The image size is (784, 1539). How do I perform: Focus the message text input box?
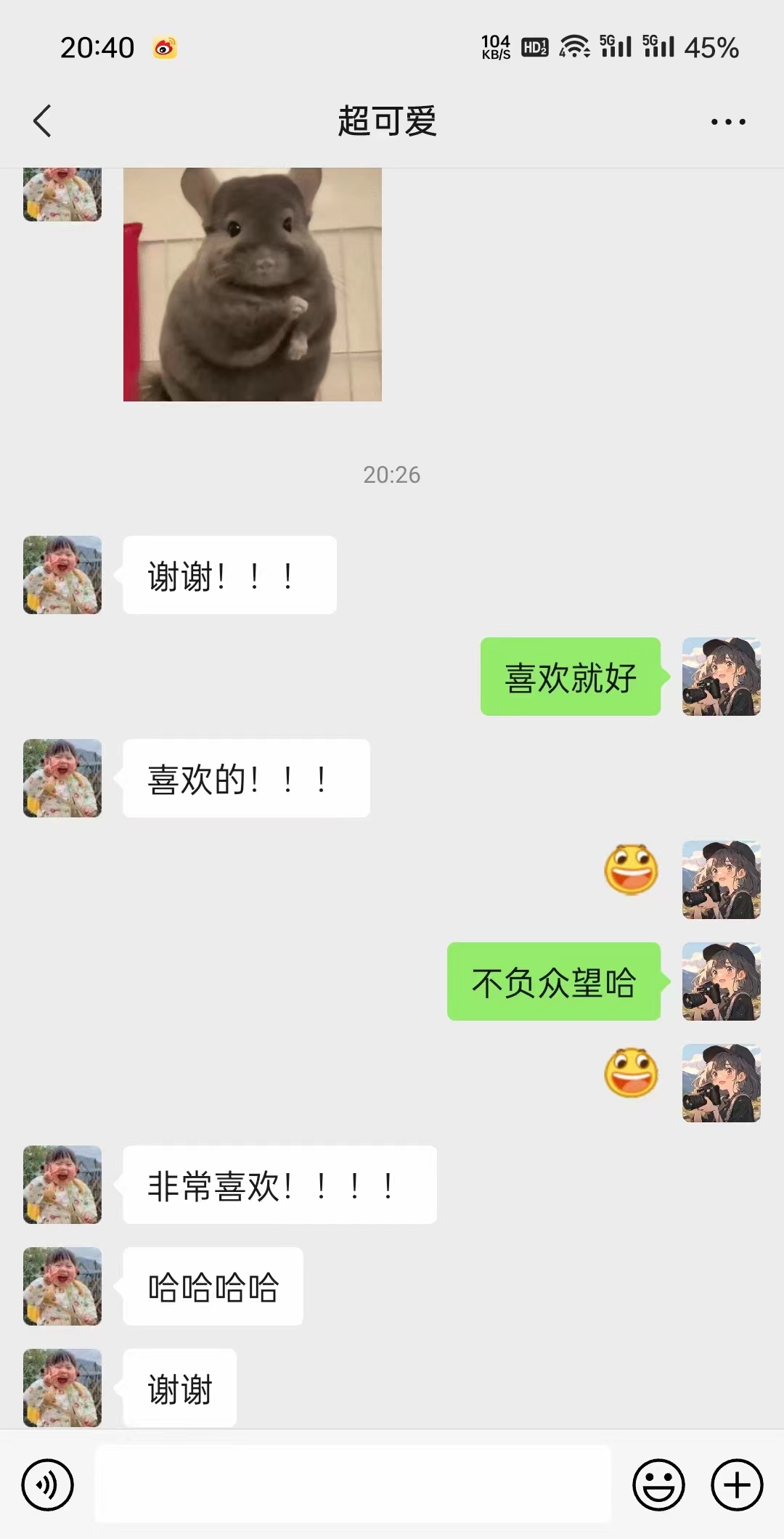pyautogui.click(x=353, y=1484)
